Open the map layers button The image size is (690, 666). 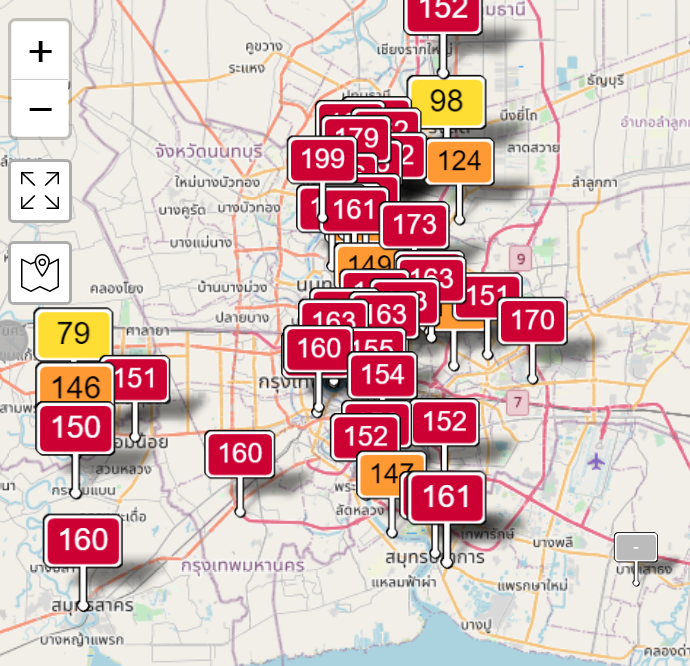click(40, 272)
